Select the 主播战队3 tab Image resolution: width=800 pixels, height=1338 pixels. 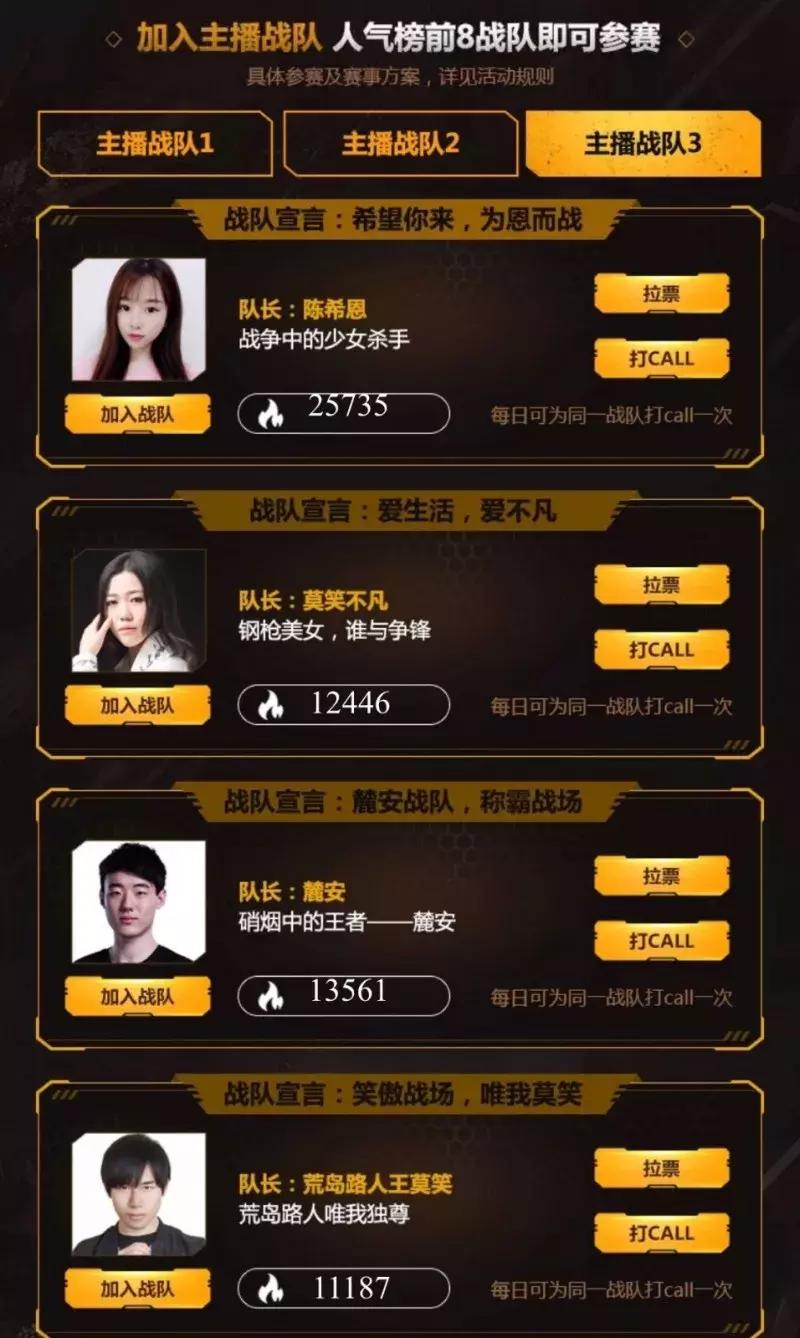[643, 144]
